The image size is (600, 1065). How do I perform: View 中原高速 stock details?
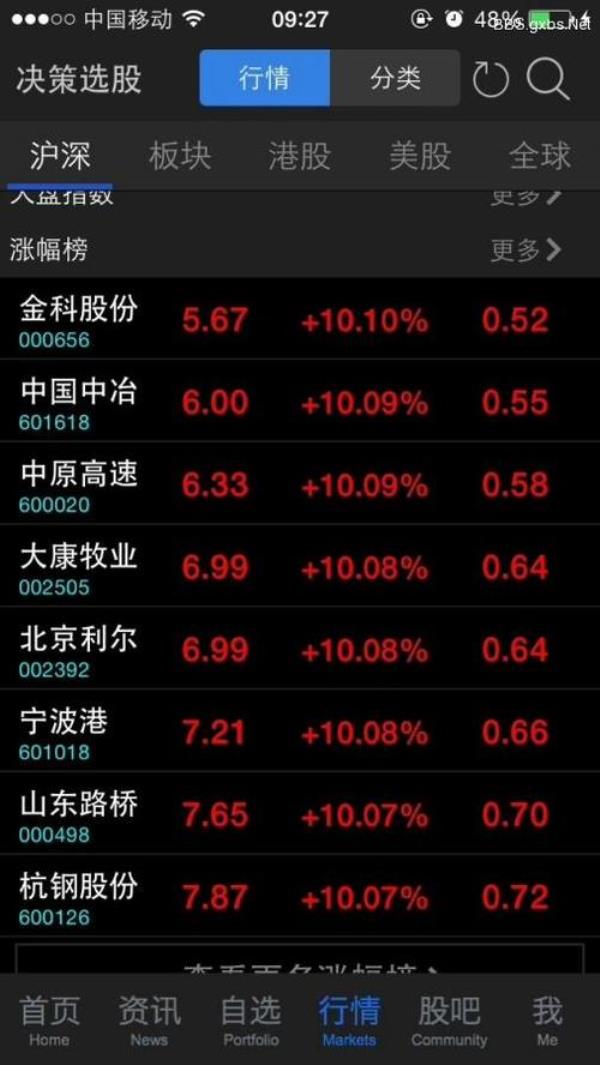300,485
